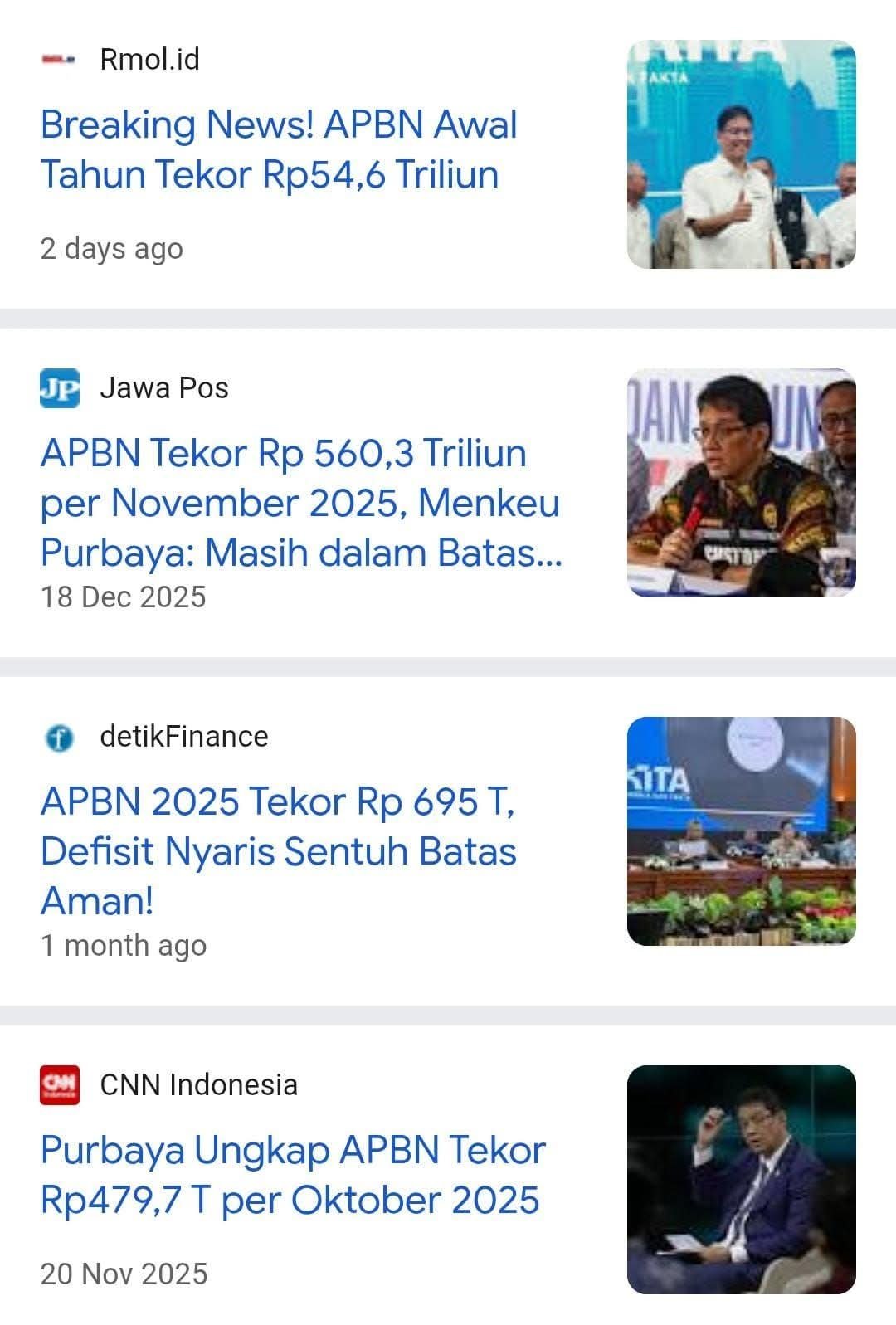Read detikFinance story on APBN Tekor Rp 695 T

pos(279,851)
